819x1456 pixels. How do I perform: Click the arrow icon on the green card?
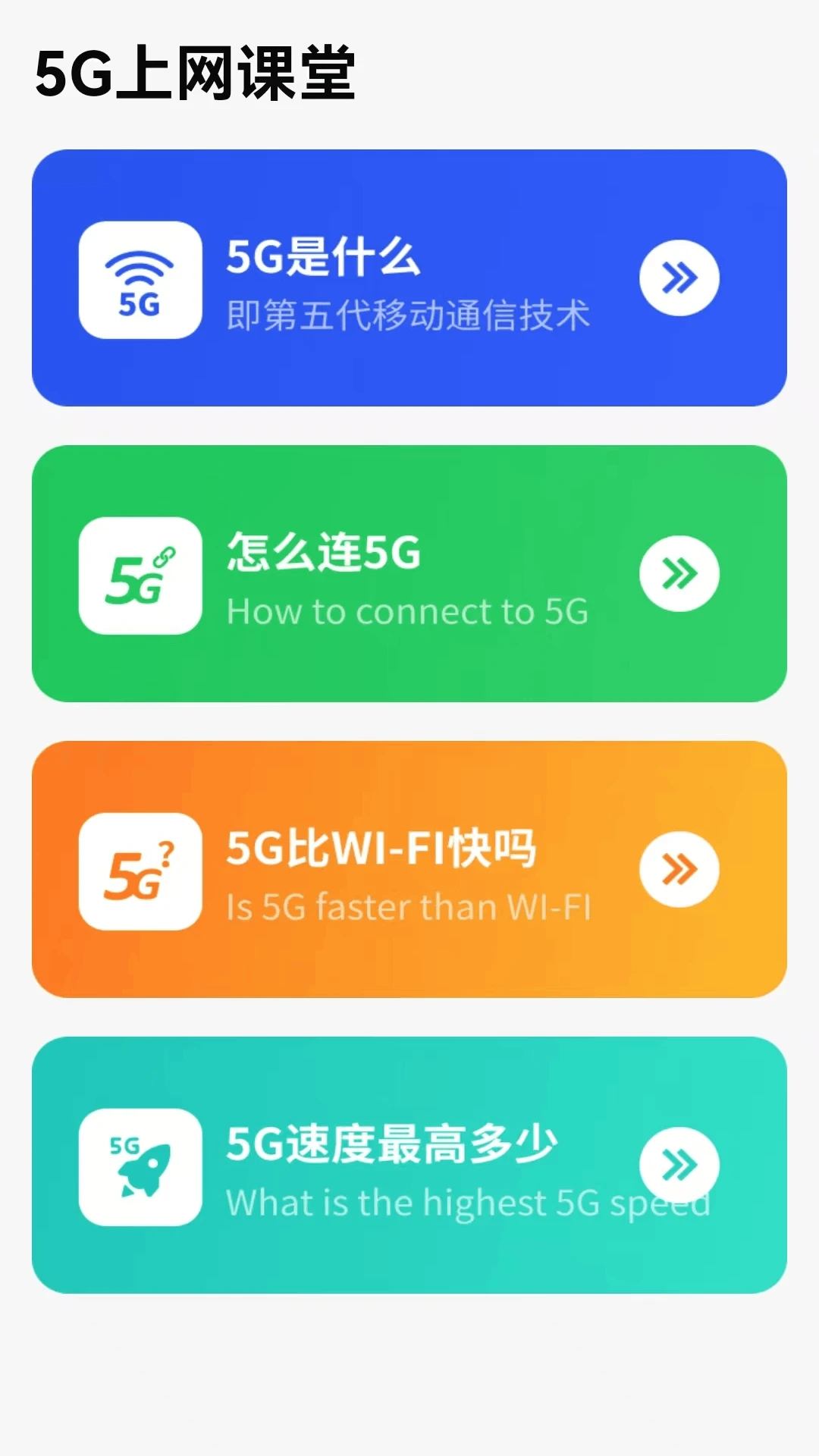pyautogui.click(x=679, y=574)
